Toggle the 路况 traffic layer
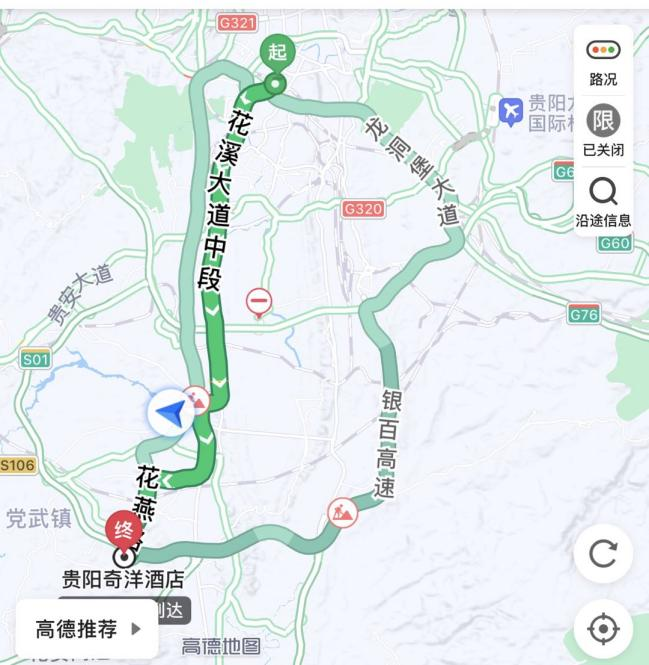The image size is (649, 665). 603,60
